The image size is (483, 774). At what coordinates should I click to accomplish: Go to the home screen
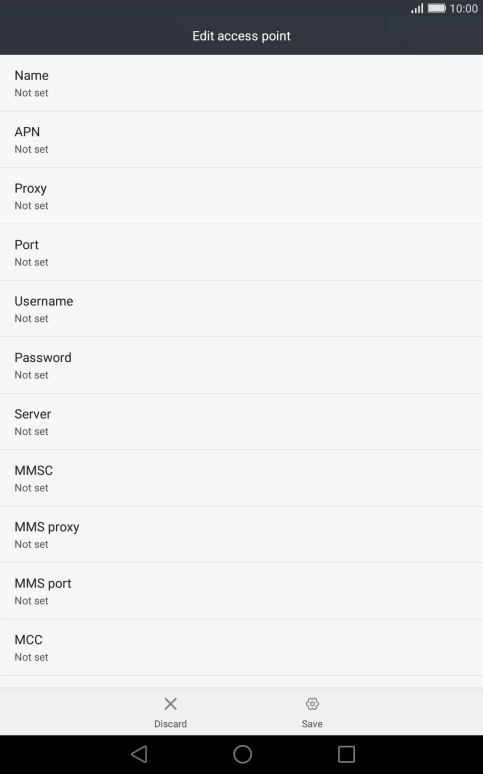coord(242,754)
